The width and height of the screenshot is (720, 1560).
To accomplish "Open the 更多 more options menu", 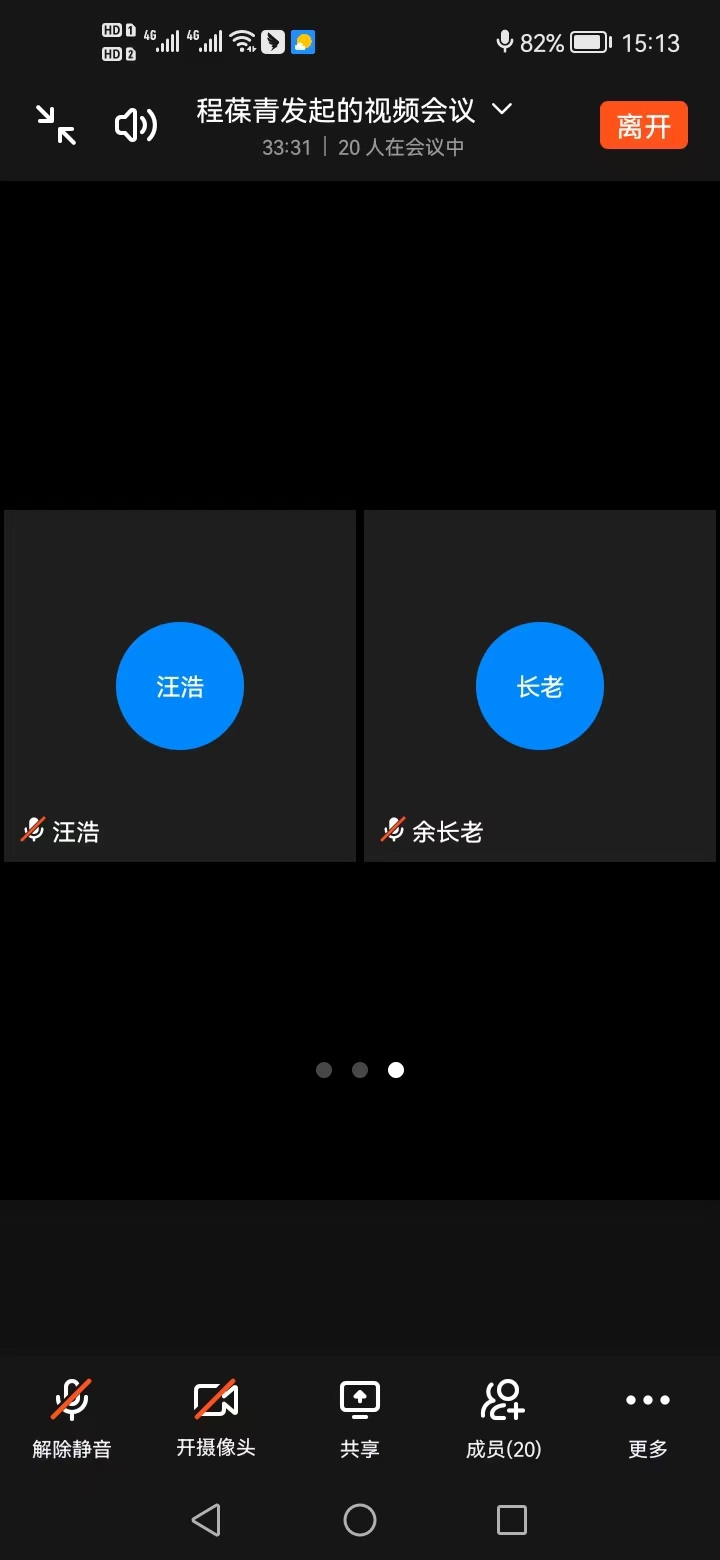I will pos(648,1418).
